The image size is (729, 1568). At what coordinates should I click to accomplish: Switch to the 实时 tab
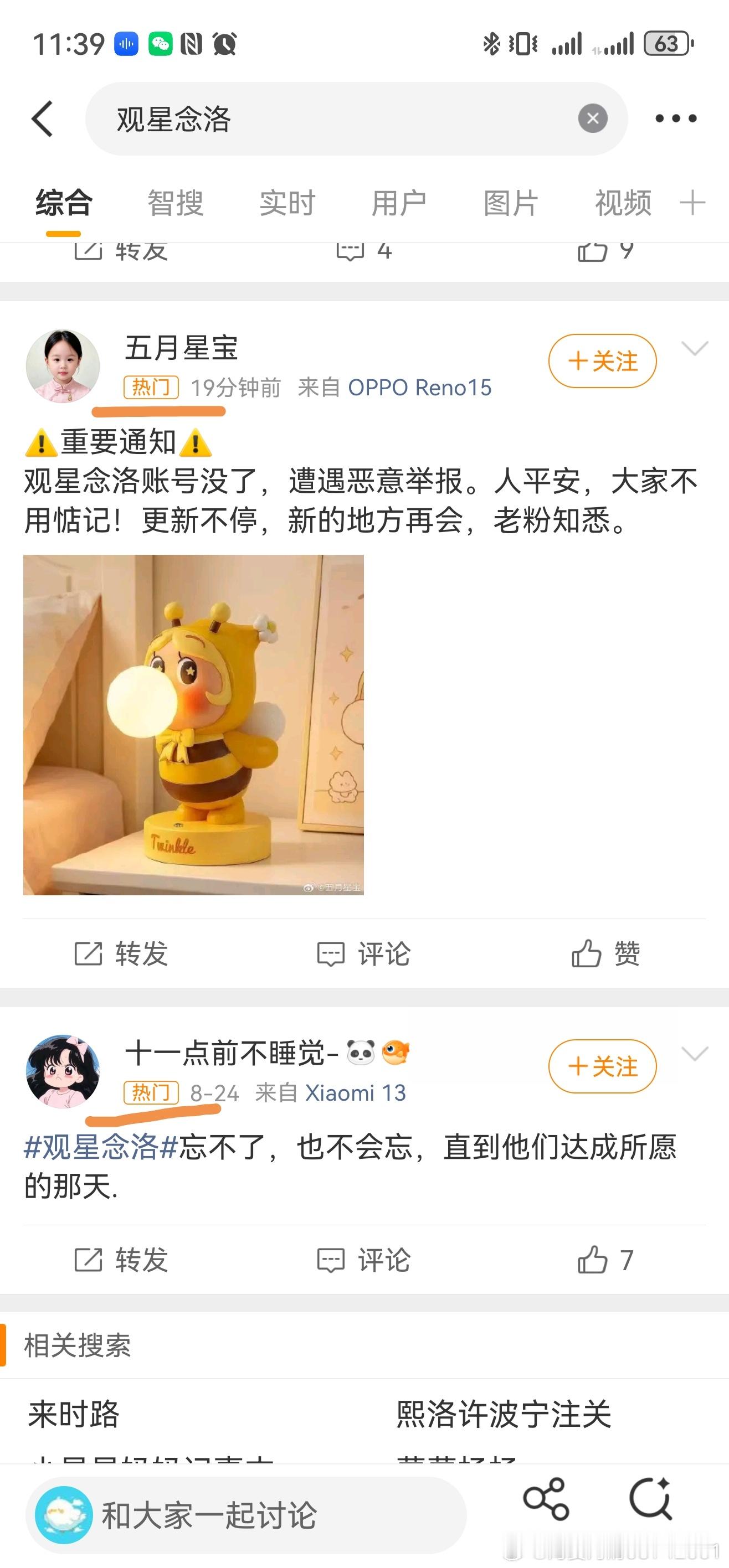click(288, 203)
